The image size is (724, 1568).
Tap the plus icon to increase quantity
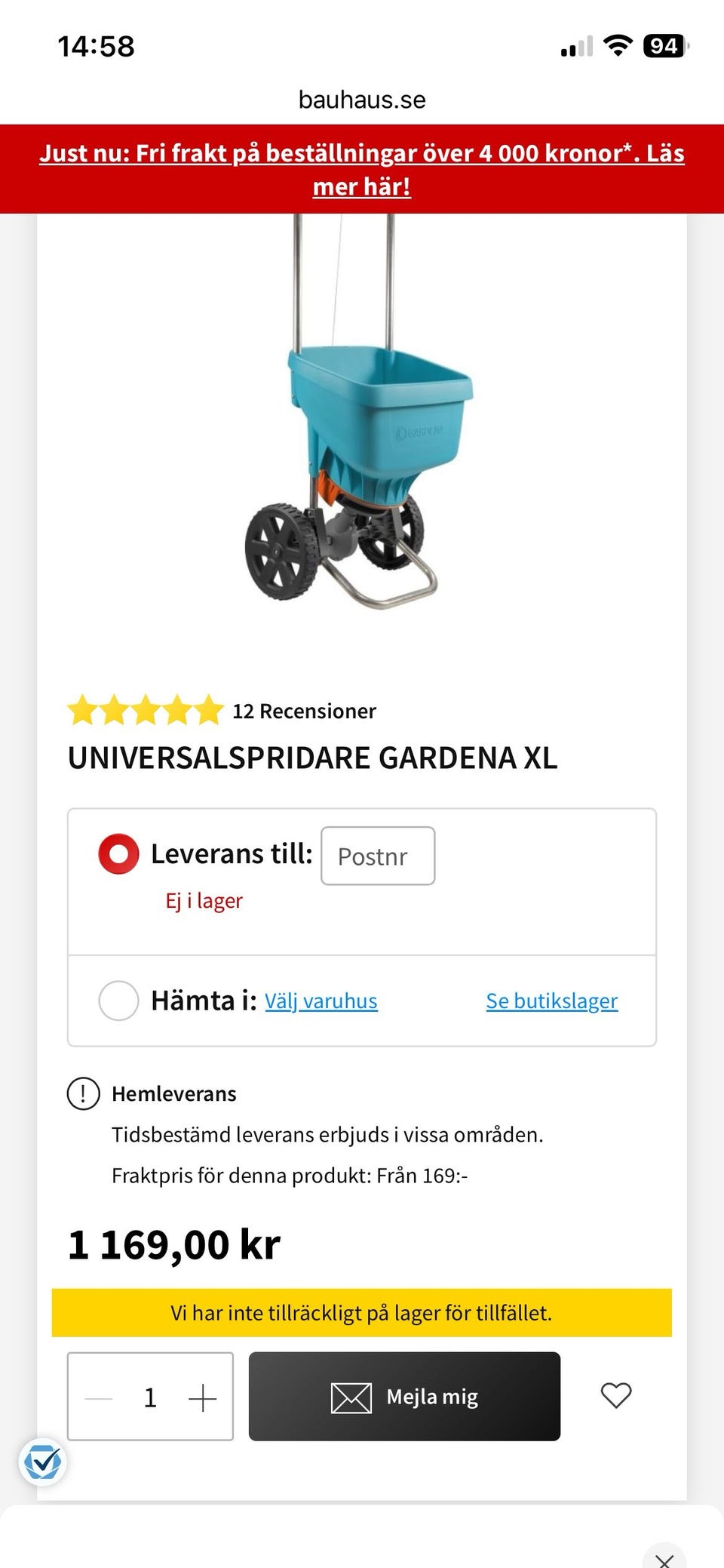[x=201, y=1397]
